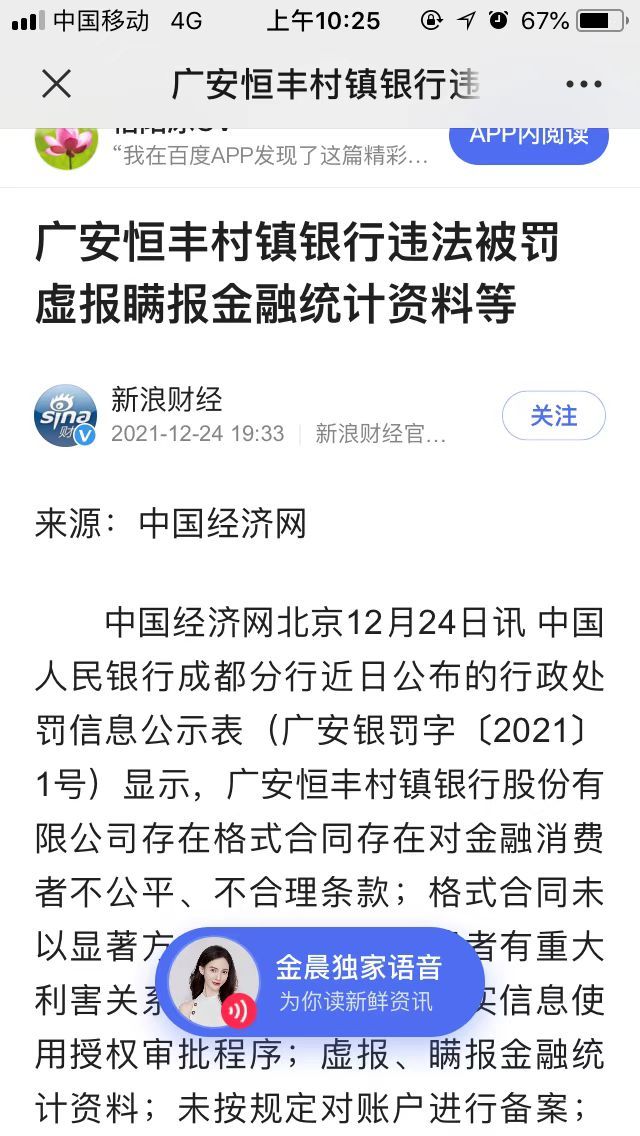Play 金晨独家语音 voice reading
640x1136 pixels.
320,982
